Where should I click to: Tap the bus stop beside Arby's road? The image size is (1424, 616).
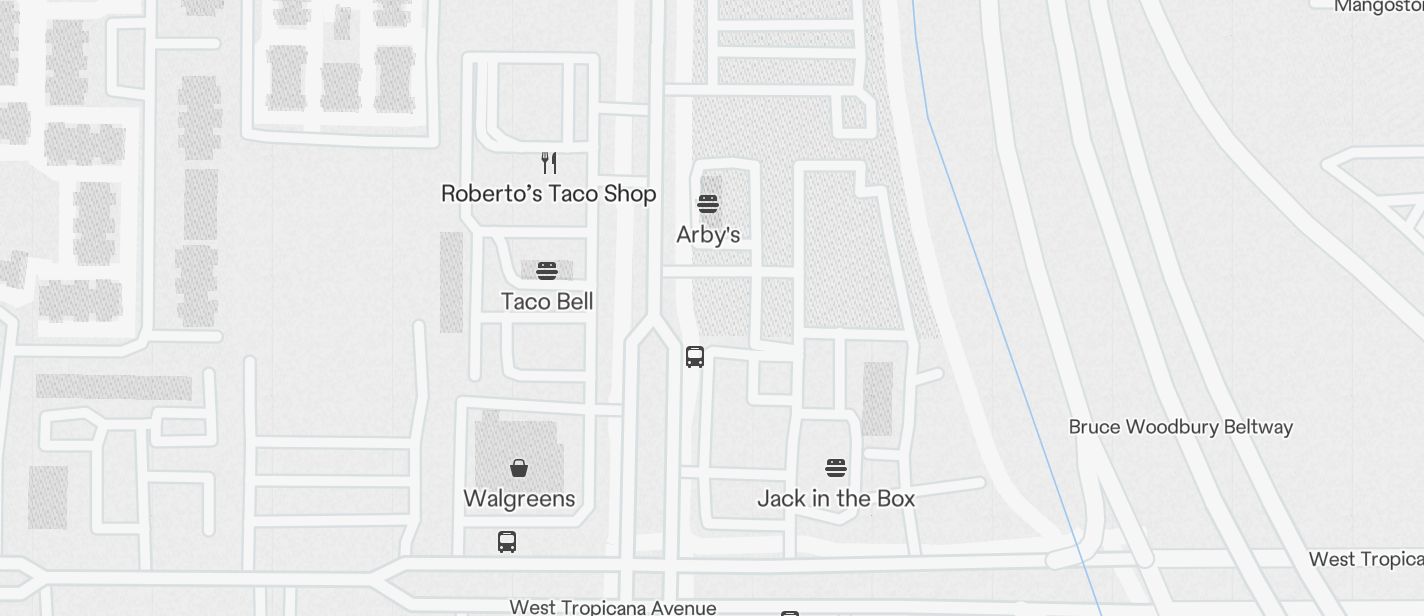[x=695, y=357]
